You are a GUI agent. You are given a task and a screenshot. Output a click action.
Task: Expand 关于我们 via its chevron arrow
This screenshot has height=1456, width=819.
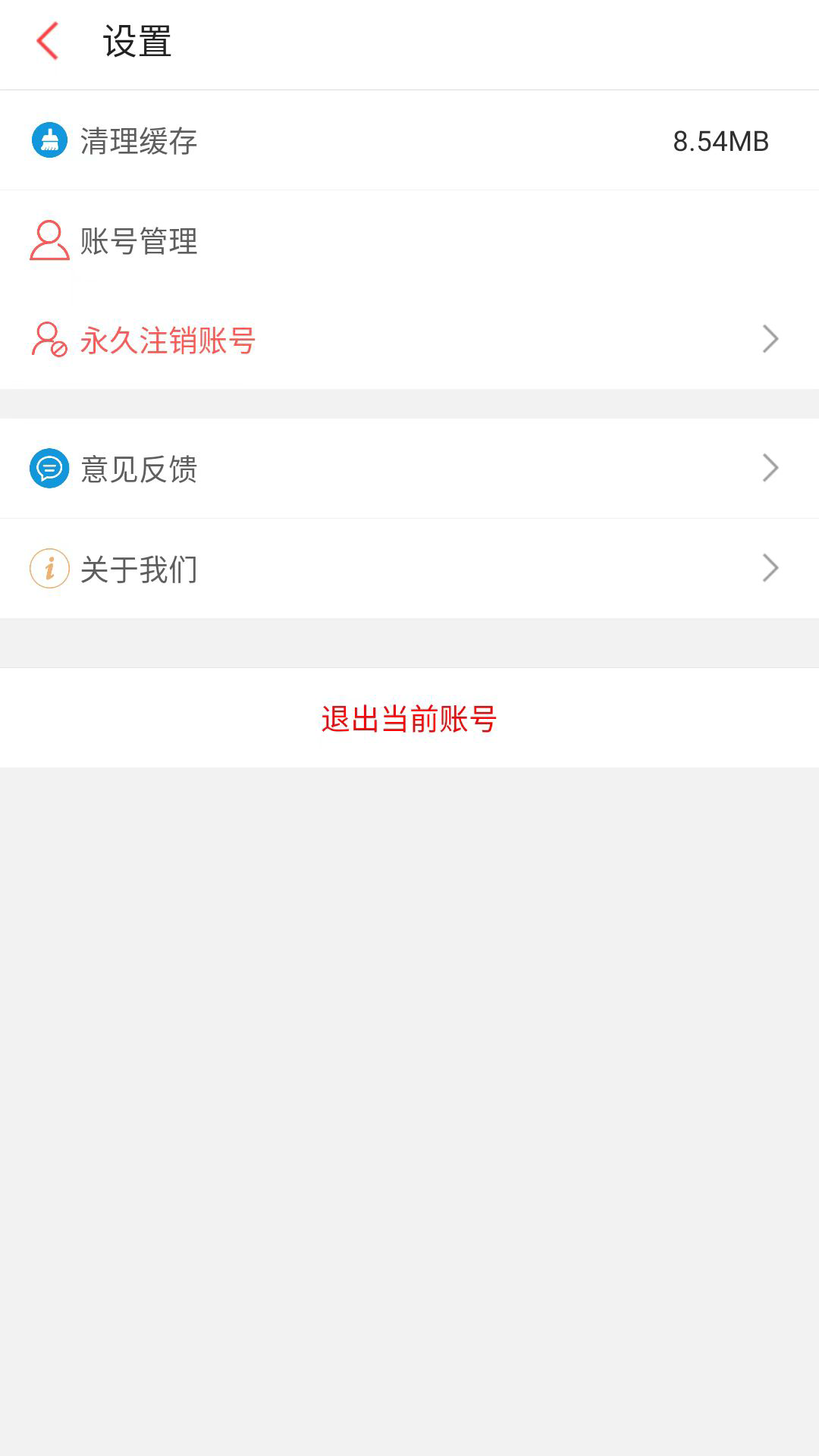click(x=769, y=568)
